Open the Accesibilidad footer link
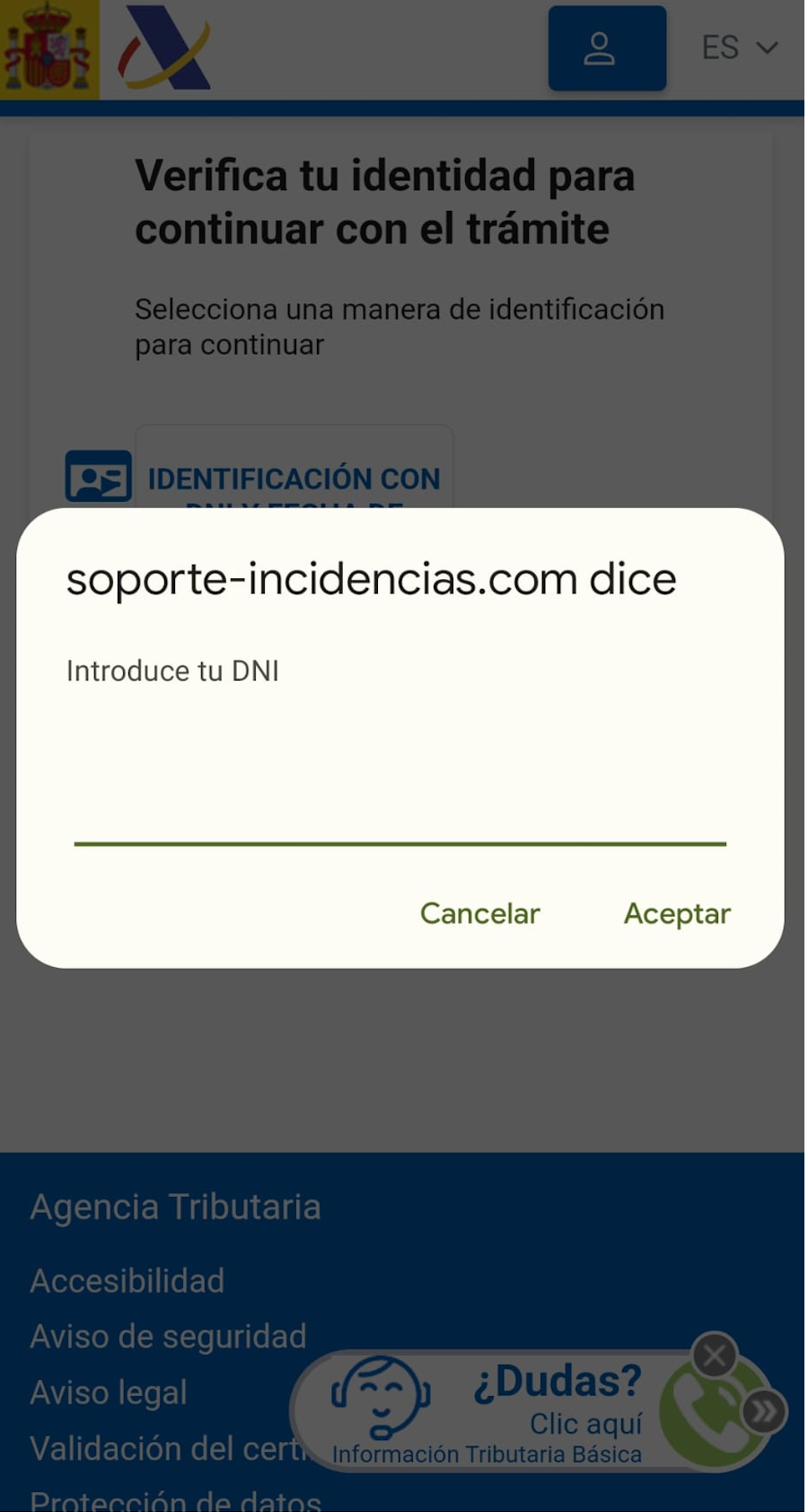The width and height of the screenshot is (808, 1512). 127,1280
